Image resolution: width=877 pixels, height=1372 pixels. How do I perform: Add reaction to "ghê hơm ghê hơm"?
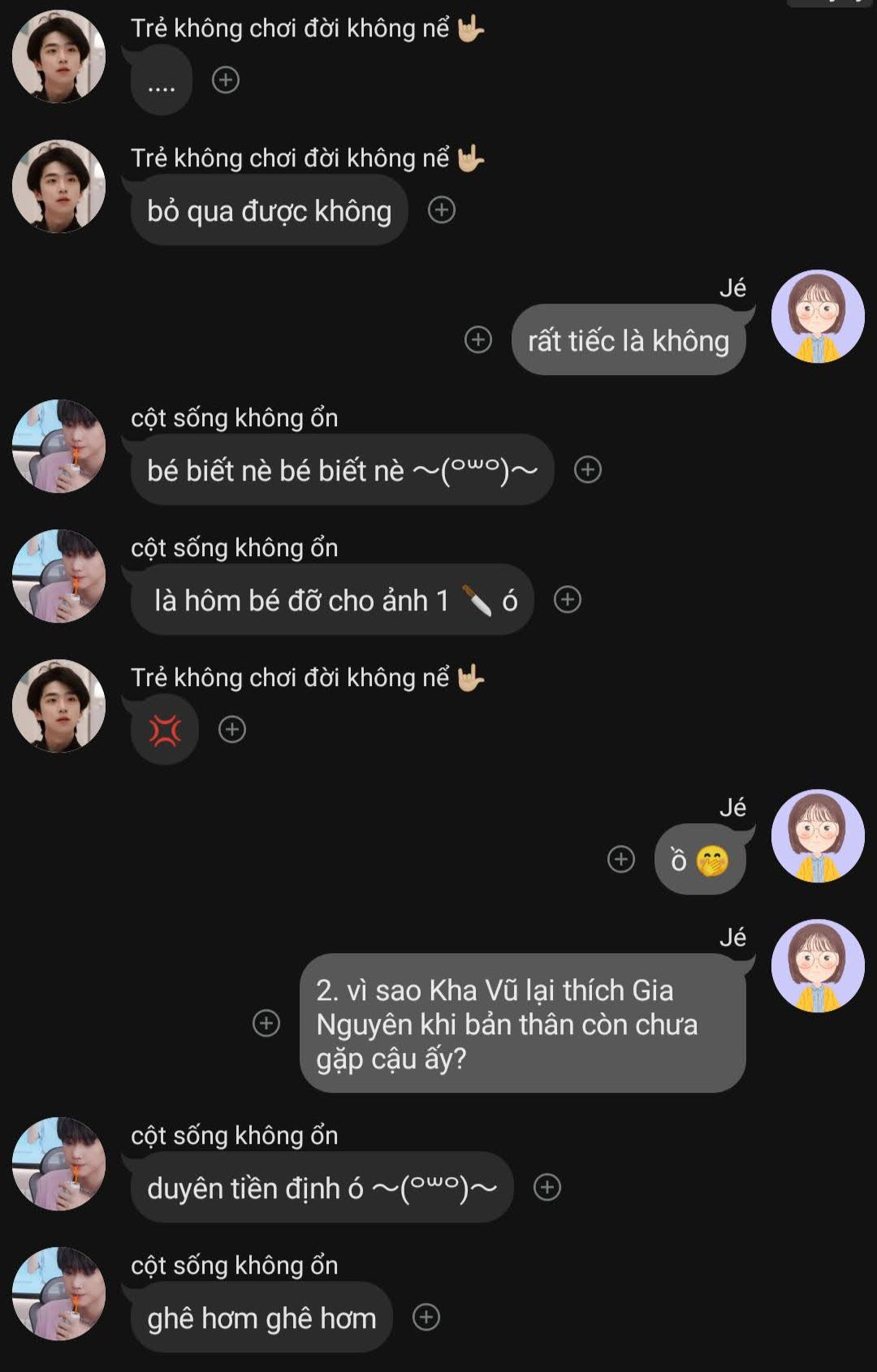(426, 1317)
